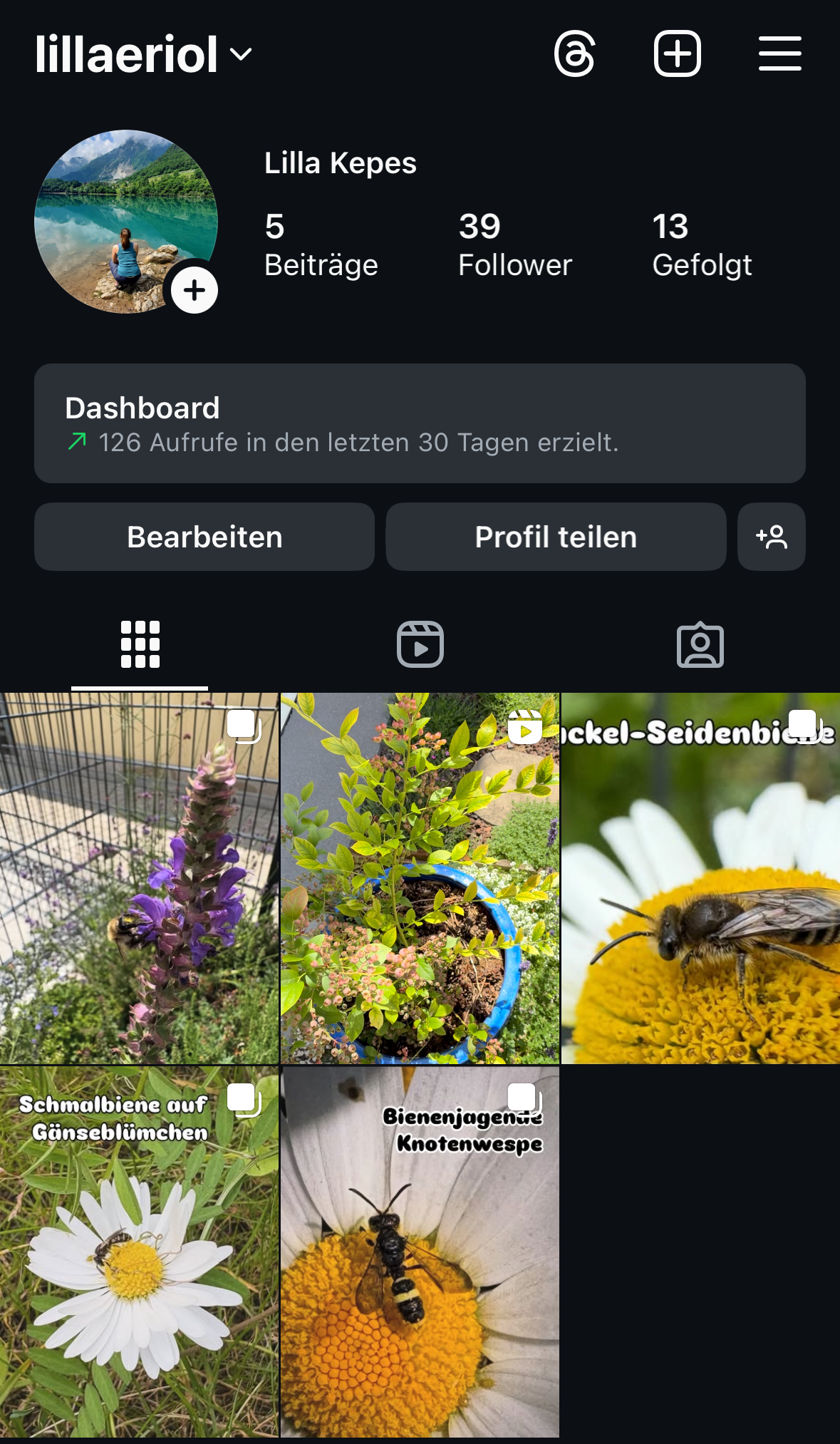Switch to the Reels tab
840x1444 pixels.
(x=420, y=644)
